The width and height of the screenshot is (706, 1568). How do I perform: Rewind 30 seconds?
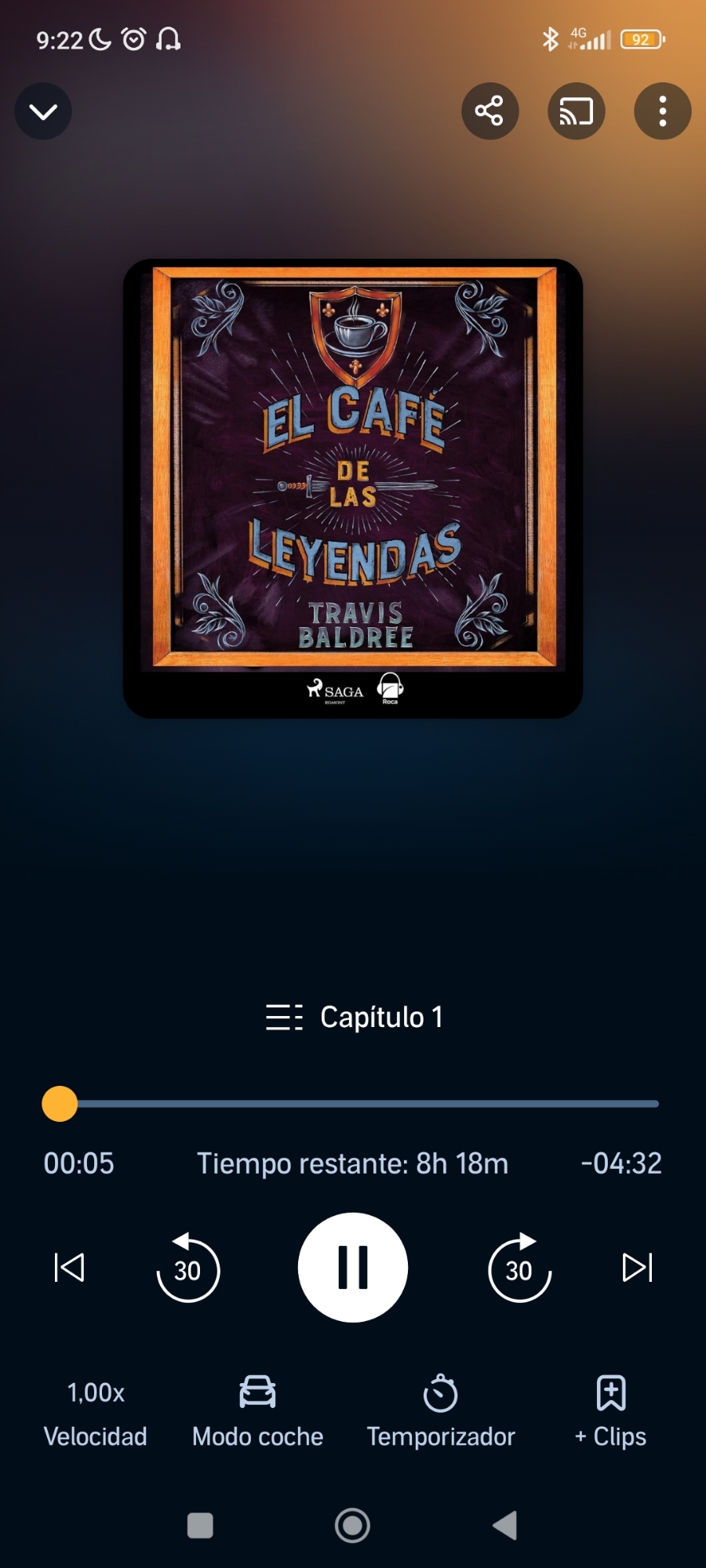pyautogui.click(x=187, y=1269)
